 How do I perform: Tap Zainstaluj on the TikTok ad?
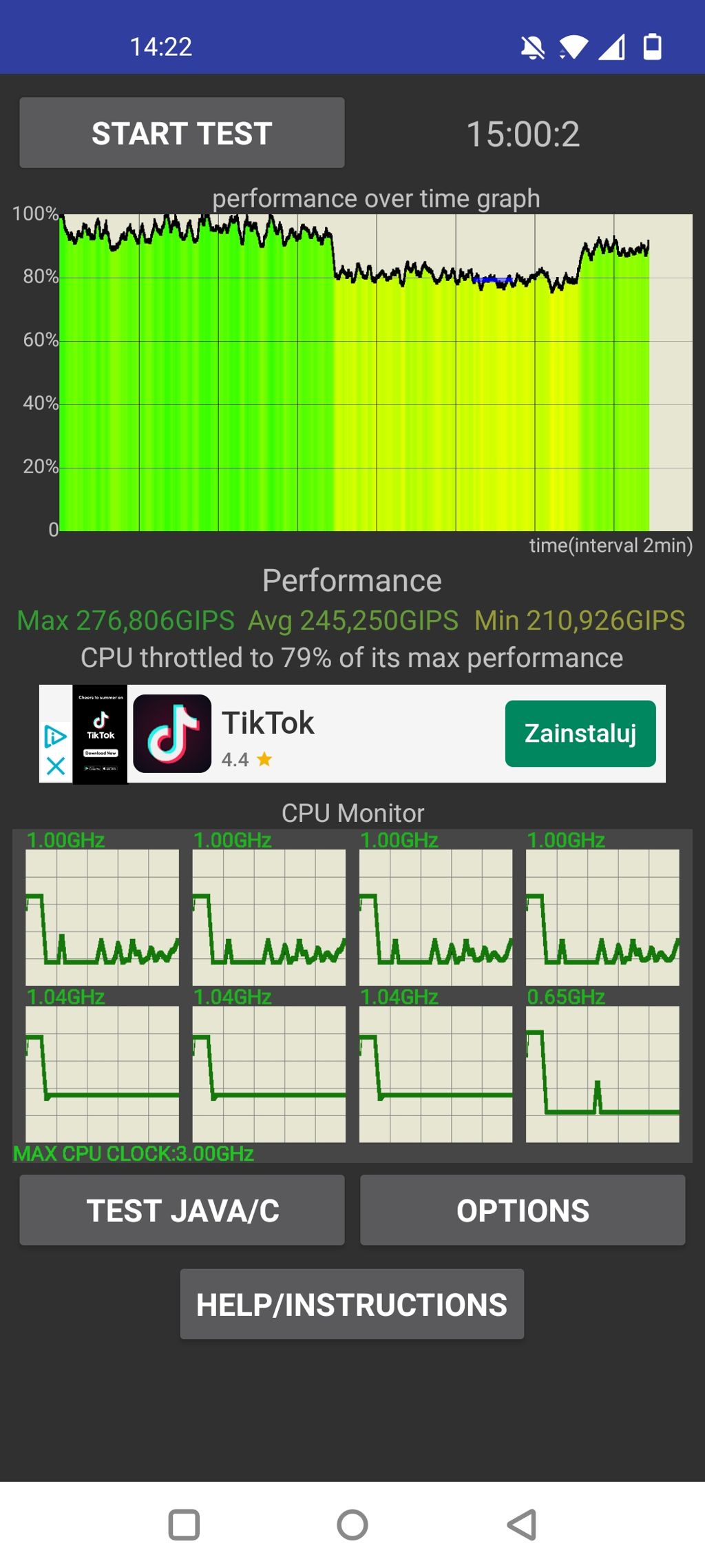point(580,734)
